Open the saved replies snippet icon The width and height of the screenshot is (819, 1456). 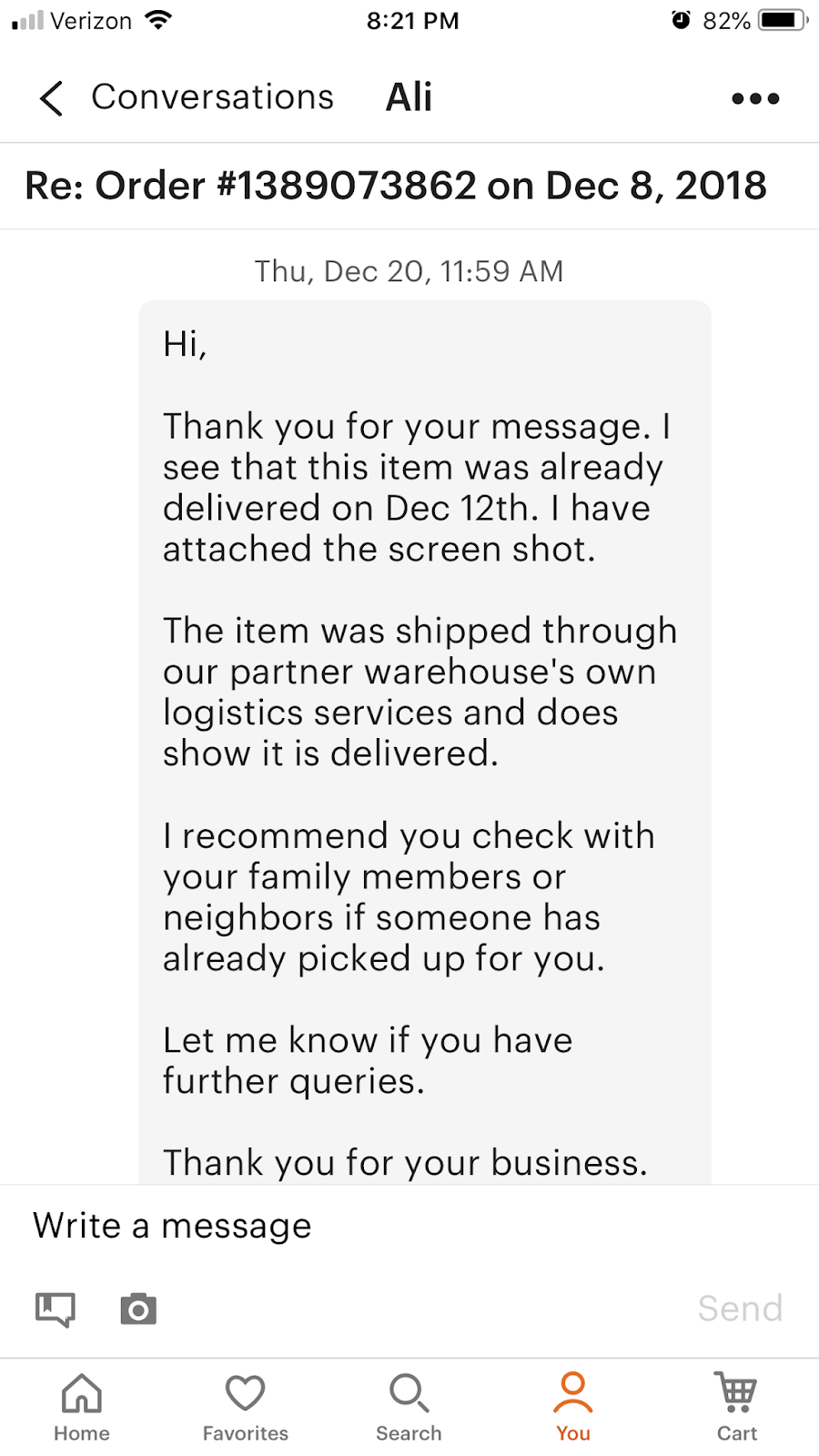tap(56, 1309)
